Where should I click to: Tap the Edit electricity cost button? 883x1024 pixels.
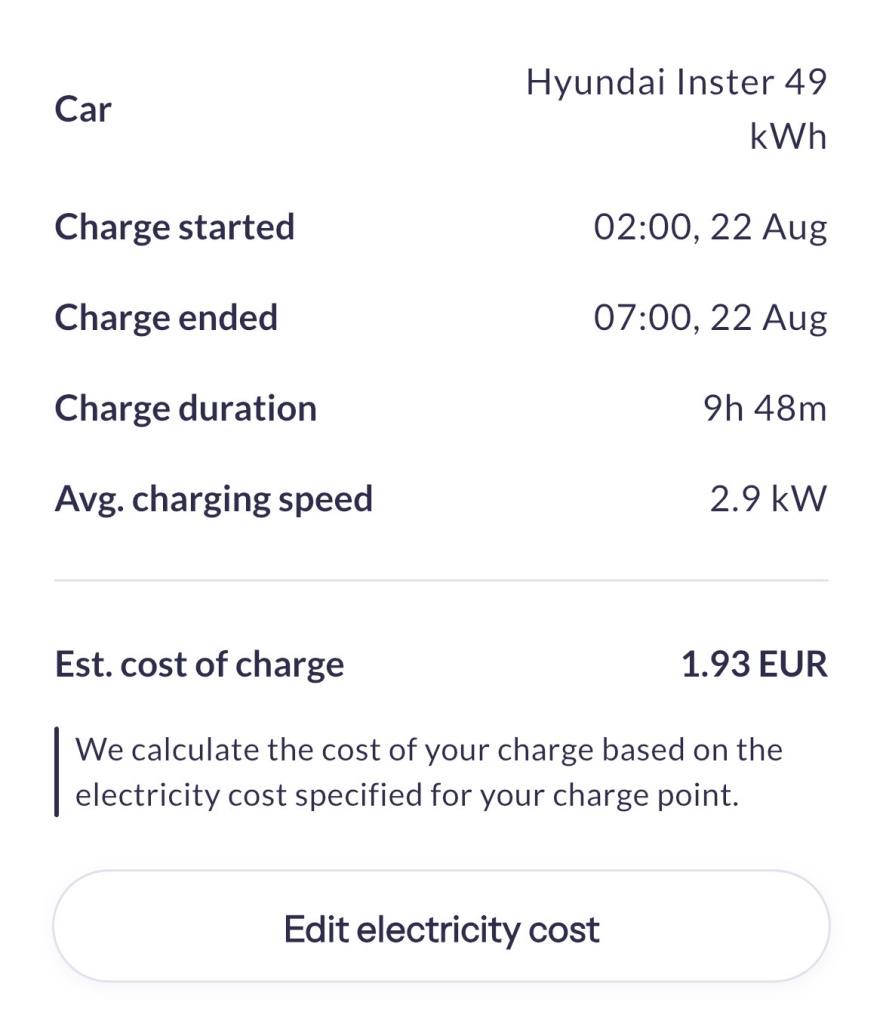pos(441,928)
